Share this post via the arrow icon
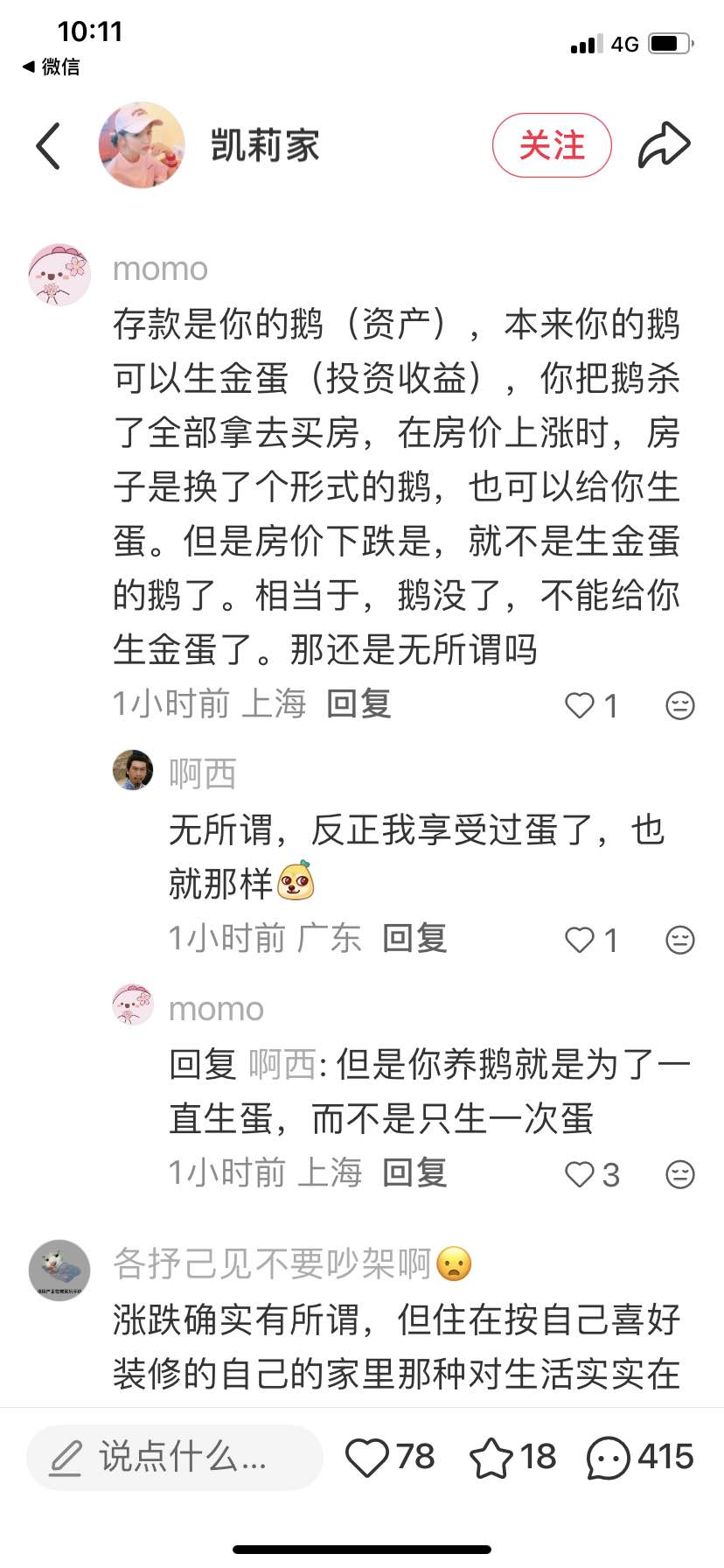This screenshot has height=1568, width=724. click(x=665, y=145)
